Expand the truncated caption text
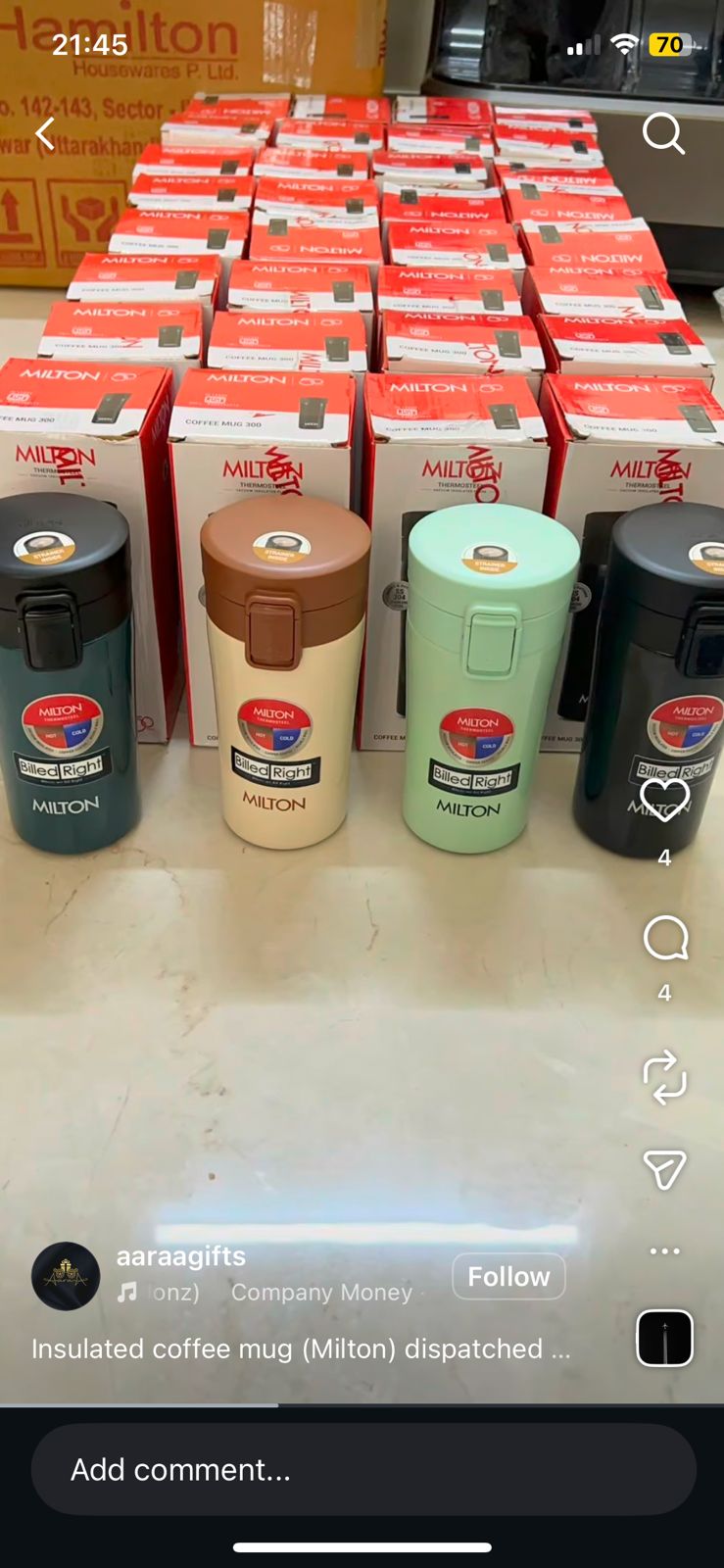Image resolution: width=724 pixels, height=1568 pixels. click(300, 1348)
